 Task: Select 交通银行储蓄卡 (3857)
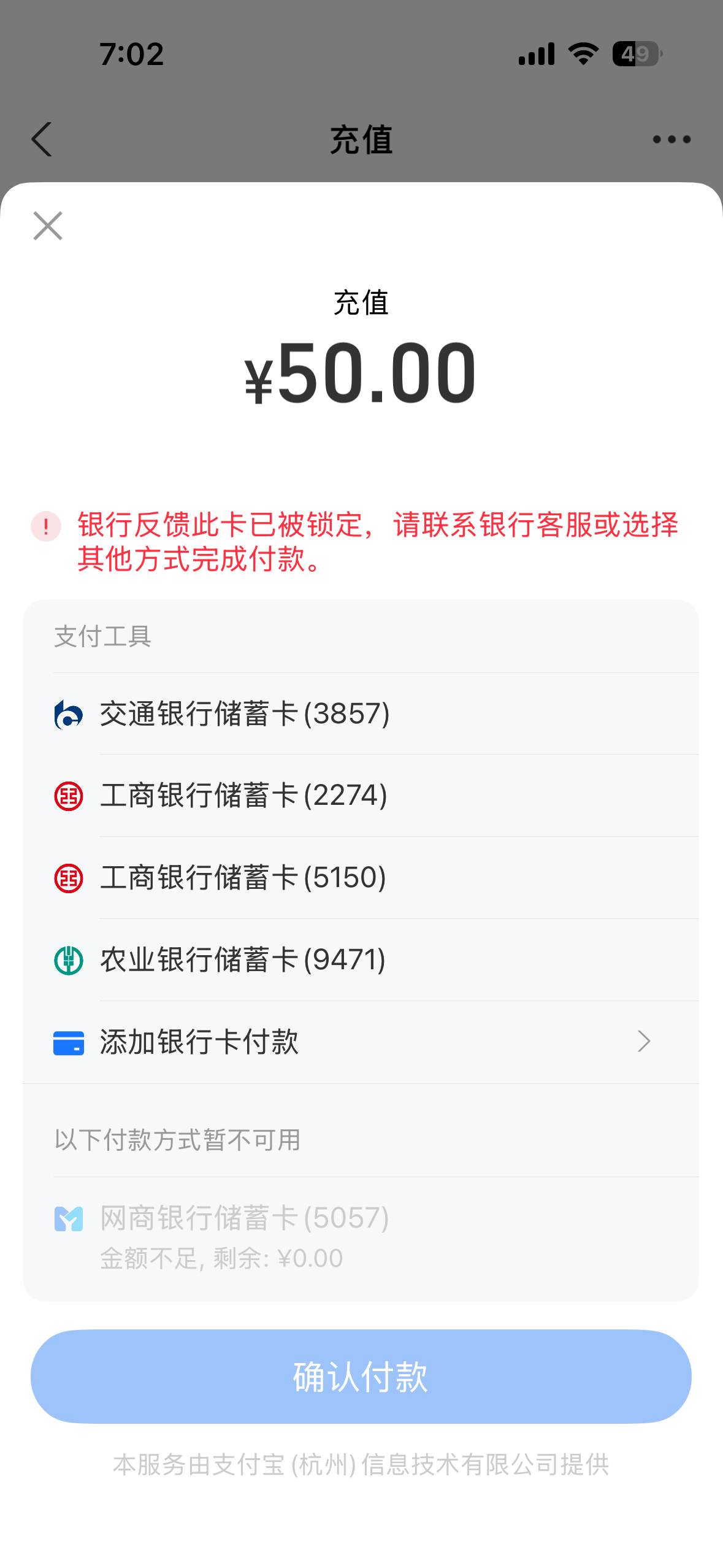pos(361,714)
